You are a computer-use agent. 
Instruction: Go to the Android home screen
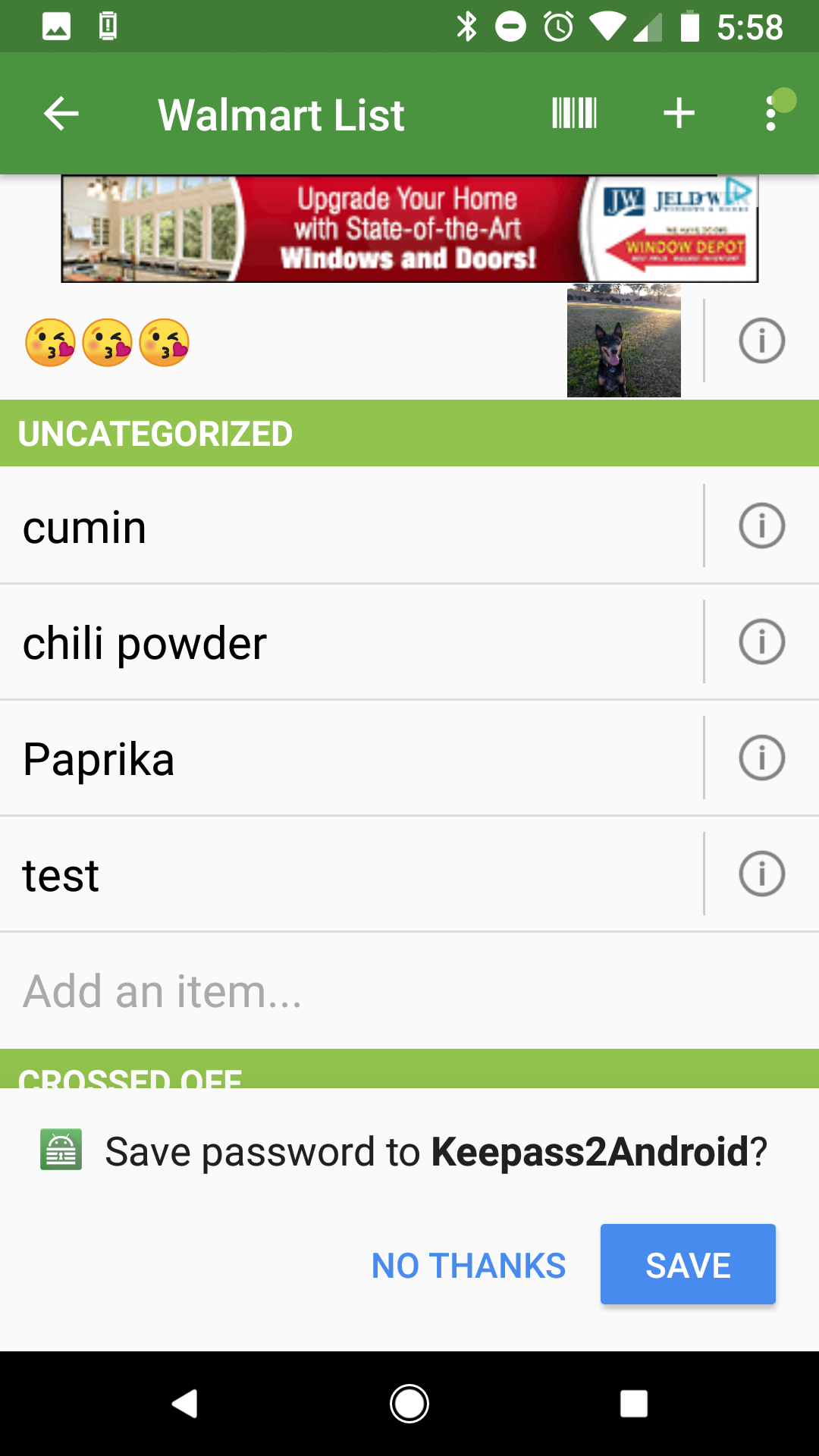pos(409,1404)
